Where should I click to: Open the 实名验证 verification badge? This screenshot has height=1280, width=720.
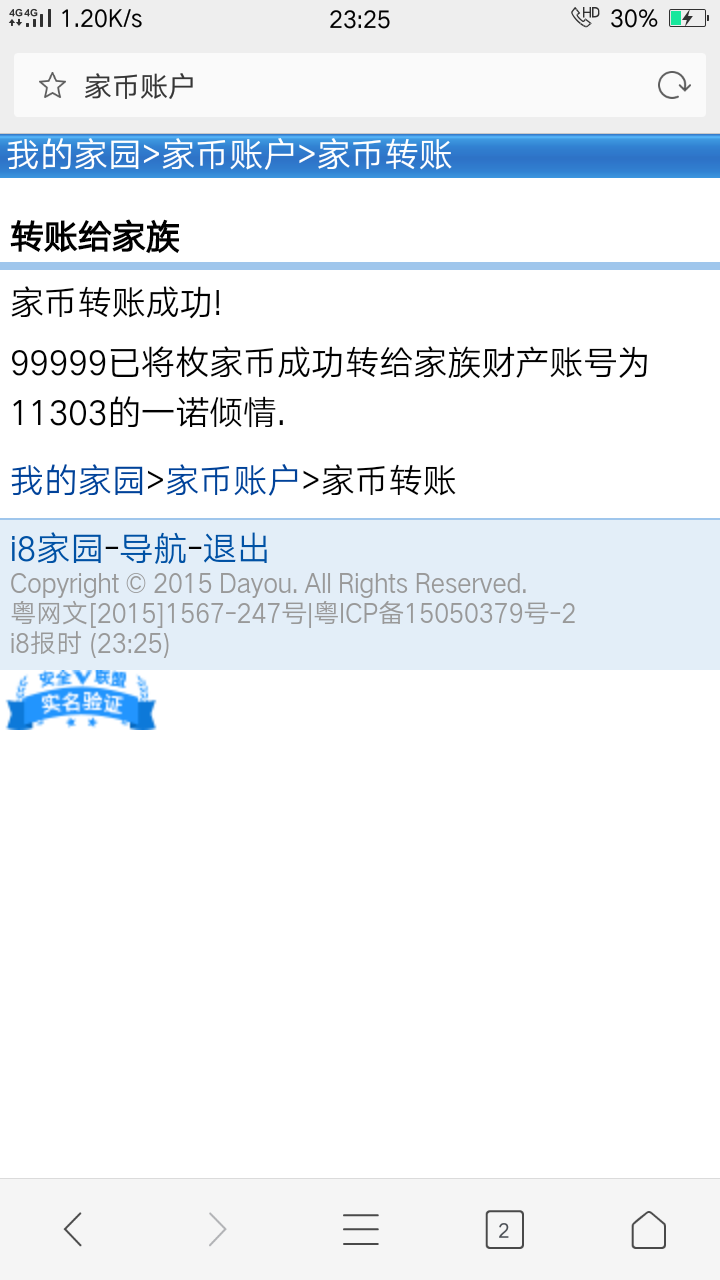tap(81, 700)
